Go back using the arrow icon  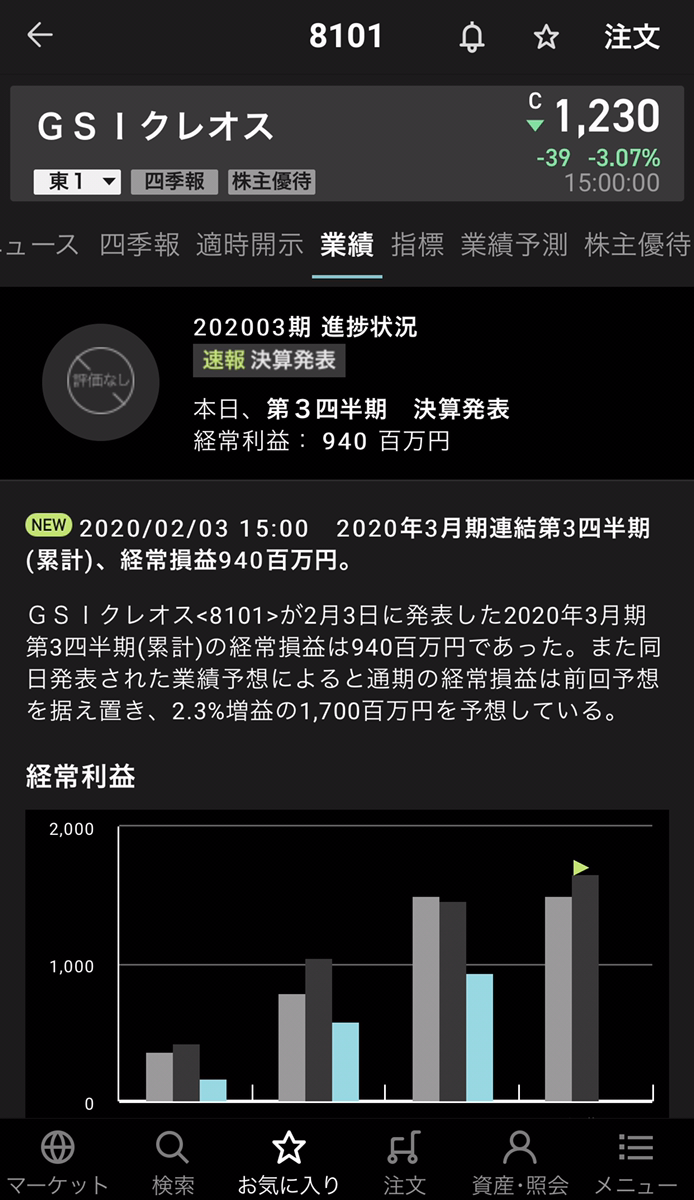click(x=40, y=36)
